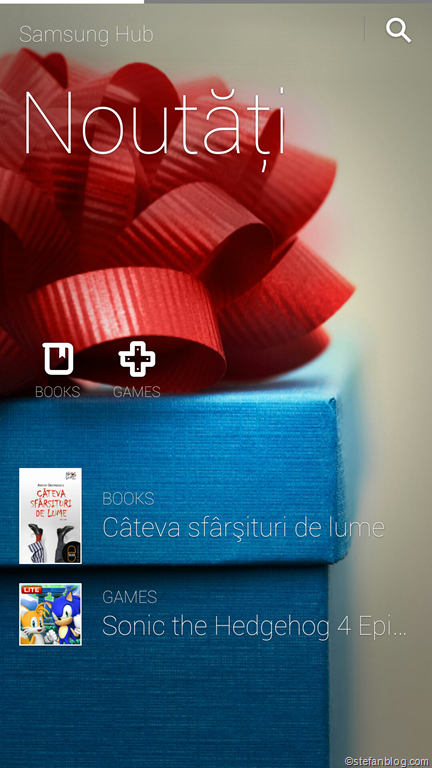Open Sonic the Hedgehog 4 game
Image resolution: width=432 pixels, height=768 pixels.
coord(216,614)
